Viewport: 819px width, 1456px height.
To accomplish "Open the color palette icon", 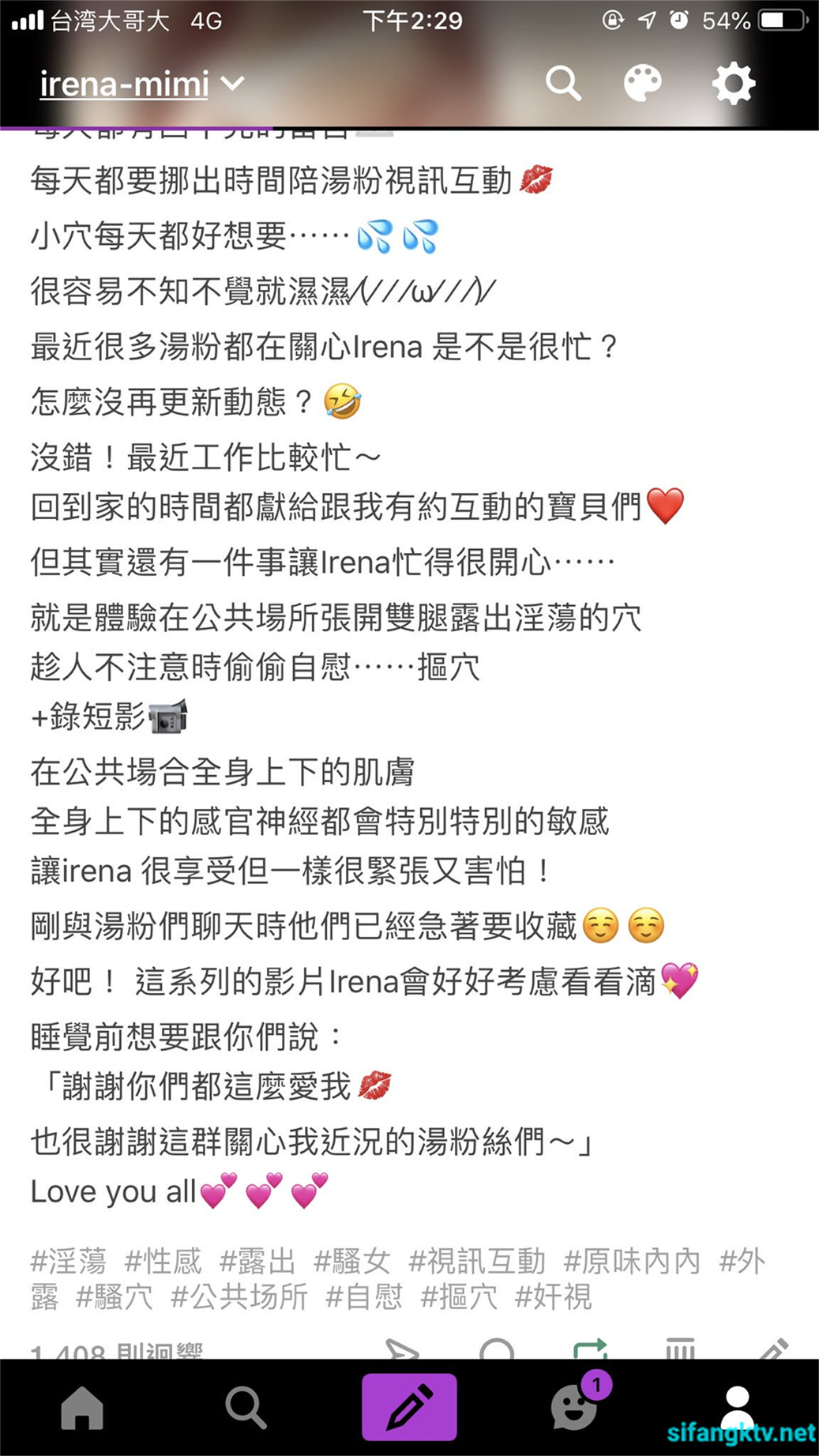I will pos(643,83).
